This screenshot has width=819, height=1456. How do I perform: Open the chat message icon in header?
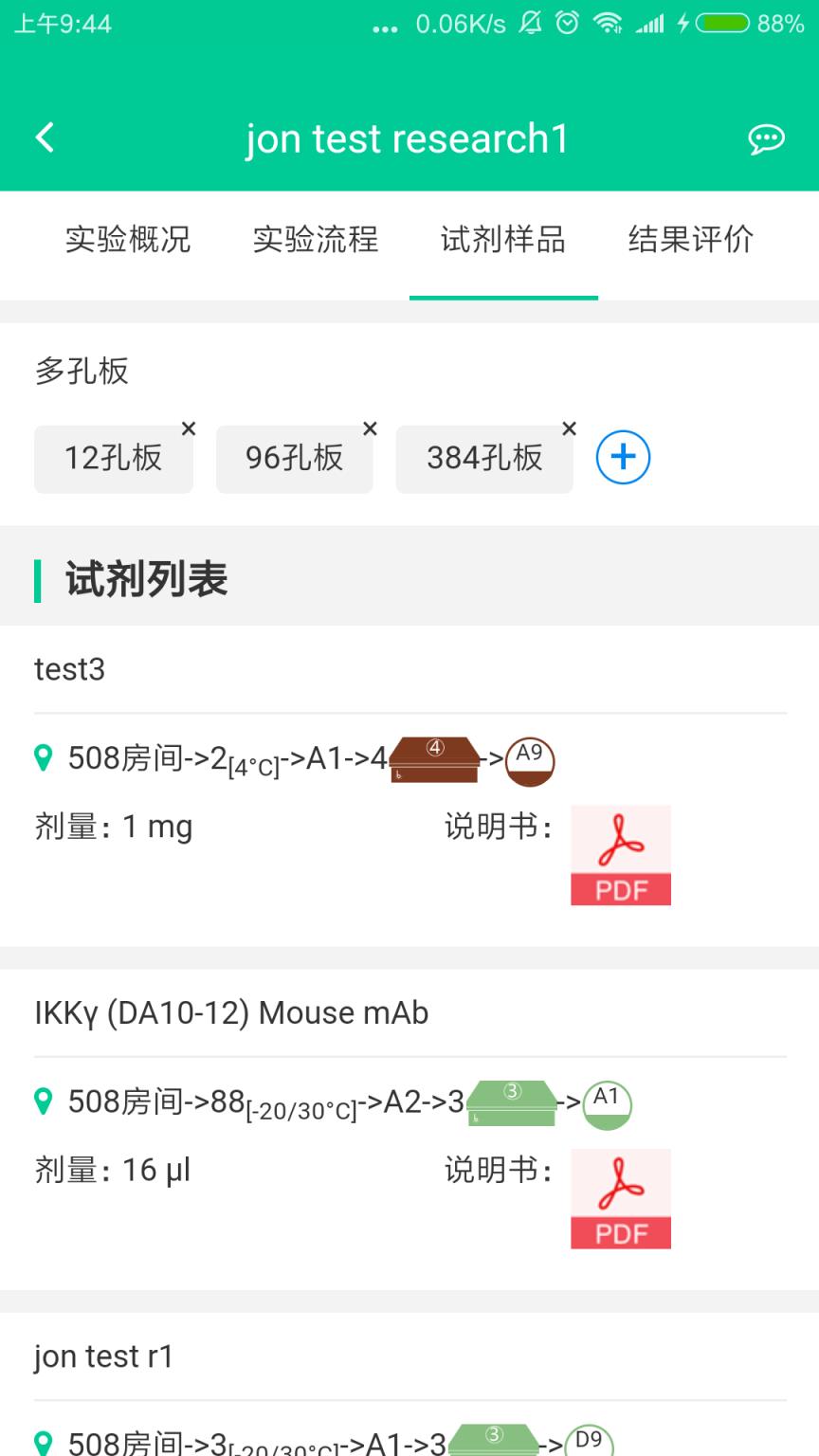click(767, 137)
